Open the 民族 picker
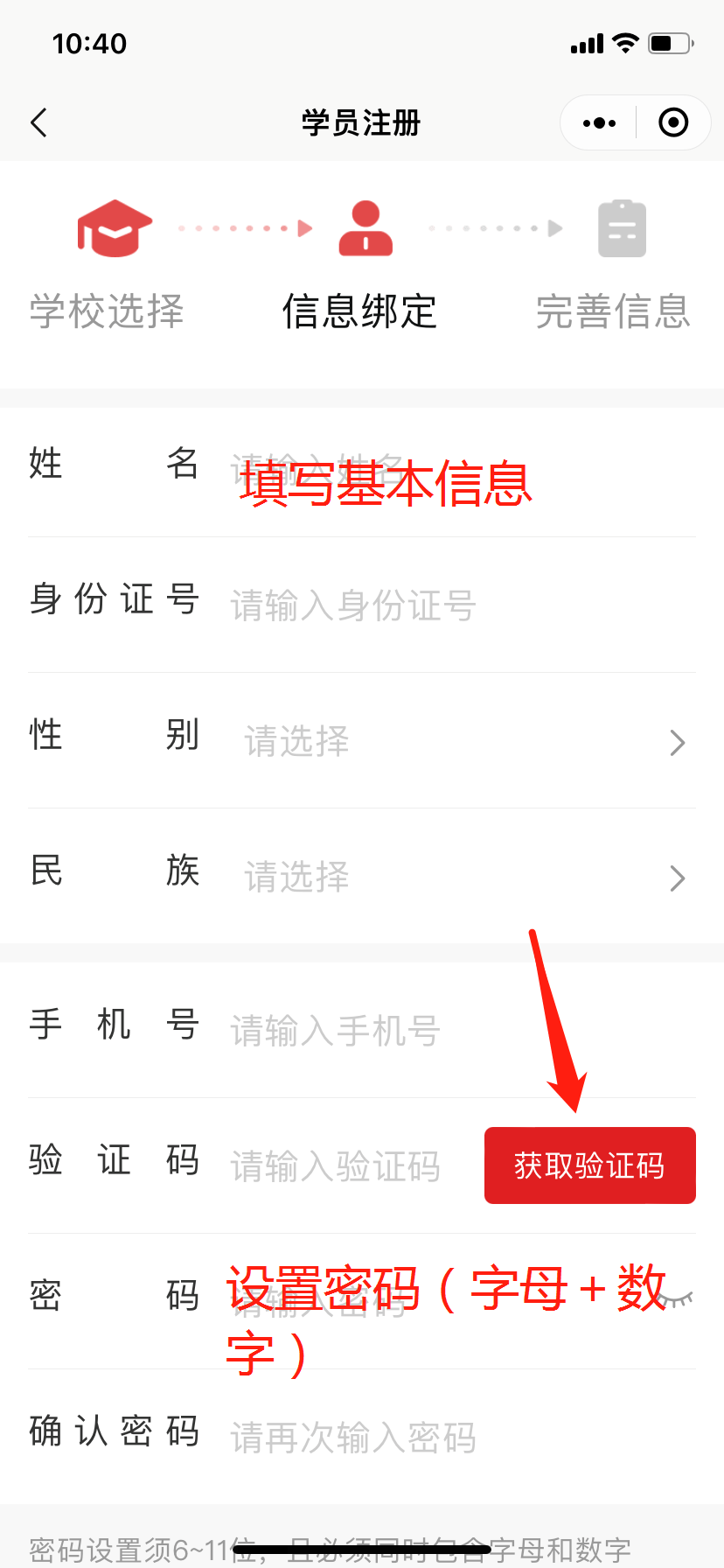 click(463, 877)
